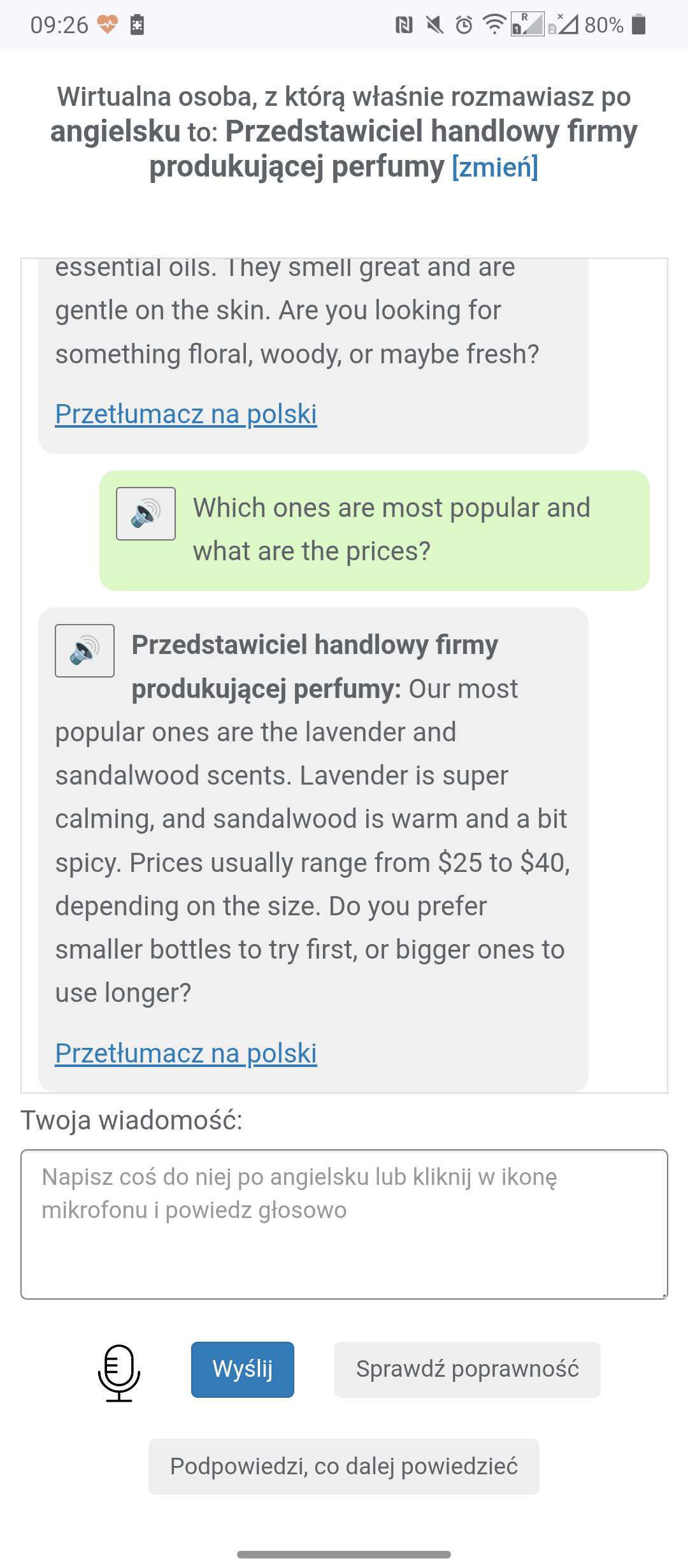Tap the muted volume icon in the status bar
This screenshot has height=1568, width=688.
click(x=435, y=25)
